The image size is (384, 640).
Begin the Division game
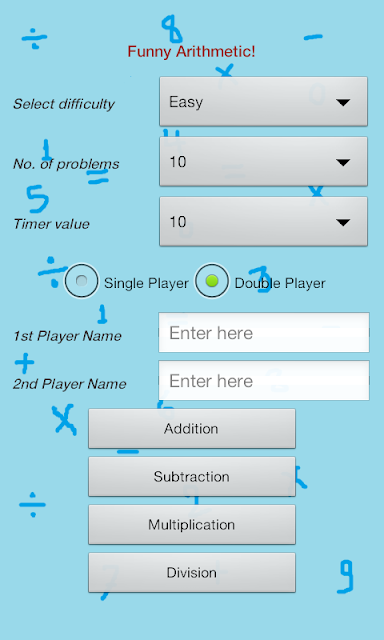point(192,573)
